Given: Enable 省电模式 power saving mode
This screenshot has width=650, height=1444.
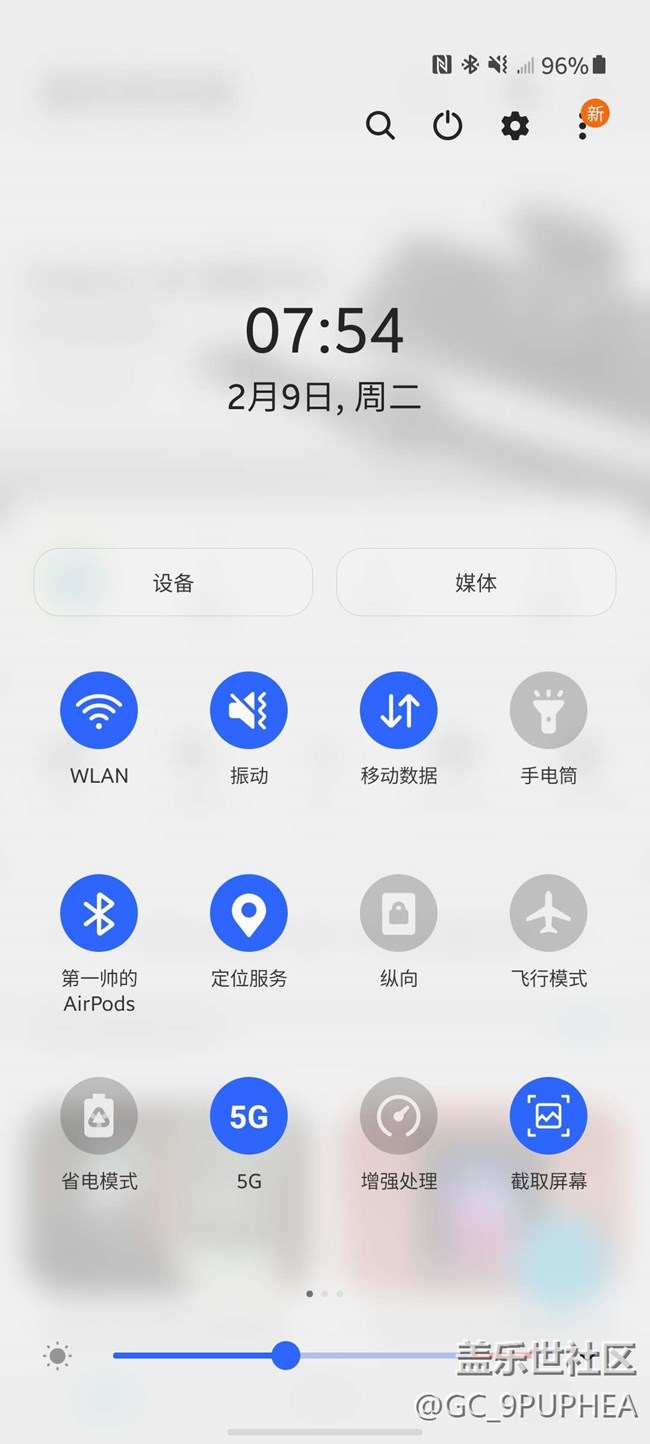Looking at the screenshot, I should [99, 1116].
